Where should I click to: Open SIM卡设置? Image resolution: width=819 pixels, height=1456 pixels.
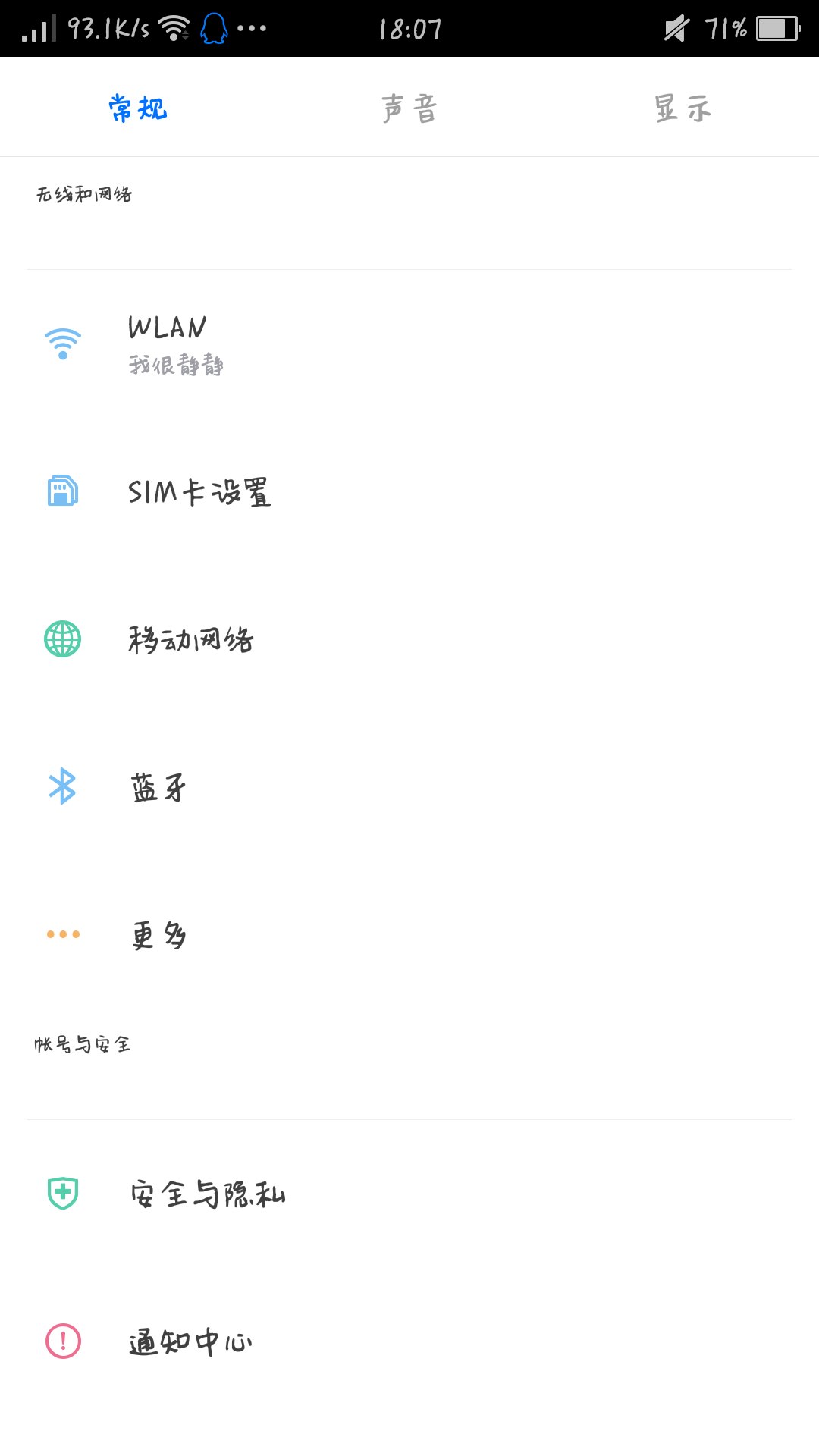click(x=409, y=491)
